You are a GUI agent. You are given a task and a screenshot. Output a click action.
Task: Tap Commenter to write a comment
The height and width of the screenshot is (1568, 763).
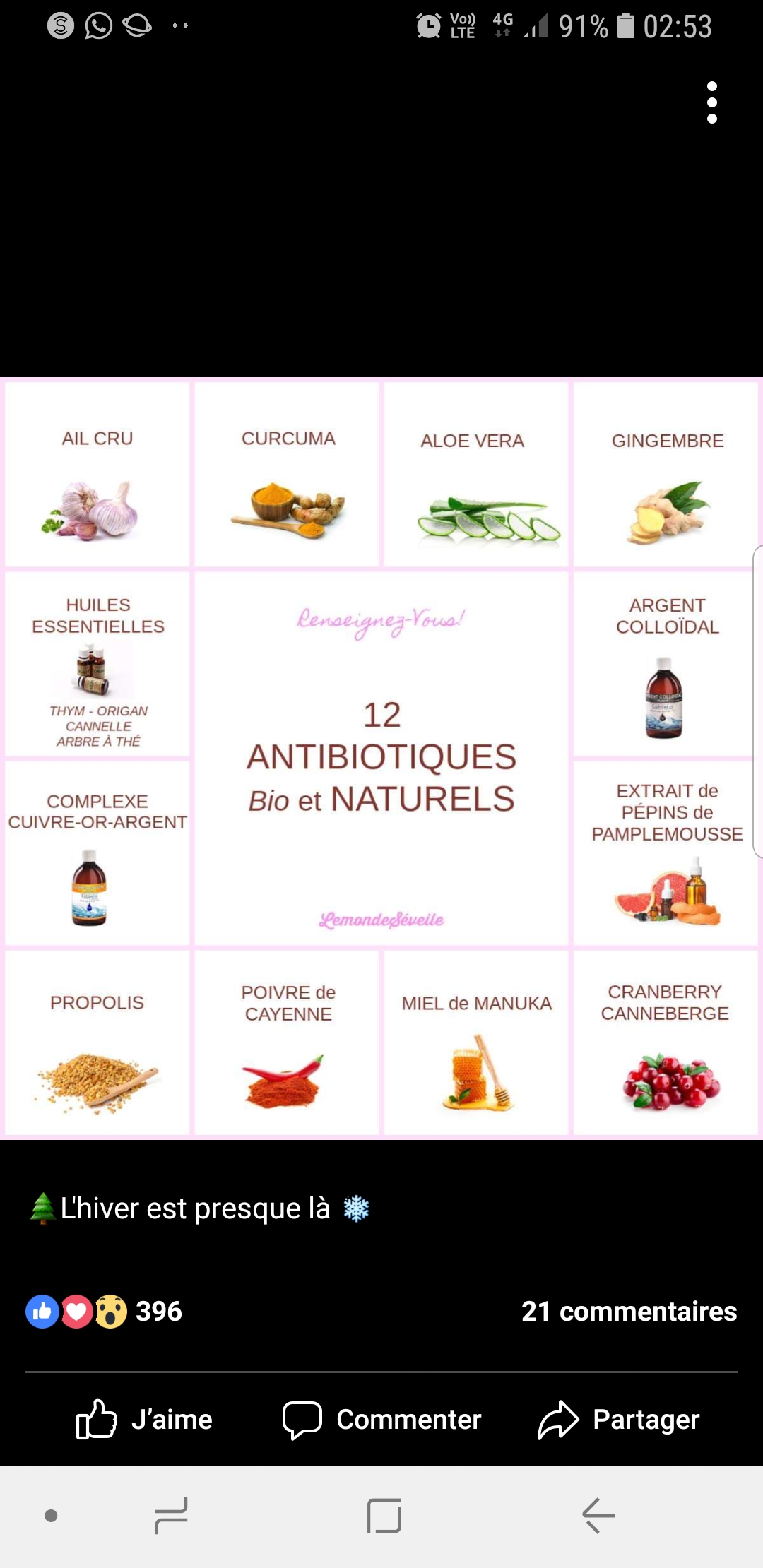tap(381, 1419)
